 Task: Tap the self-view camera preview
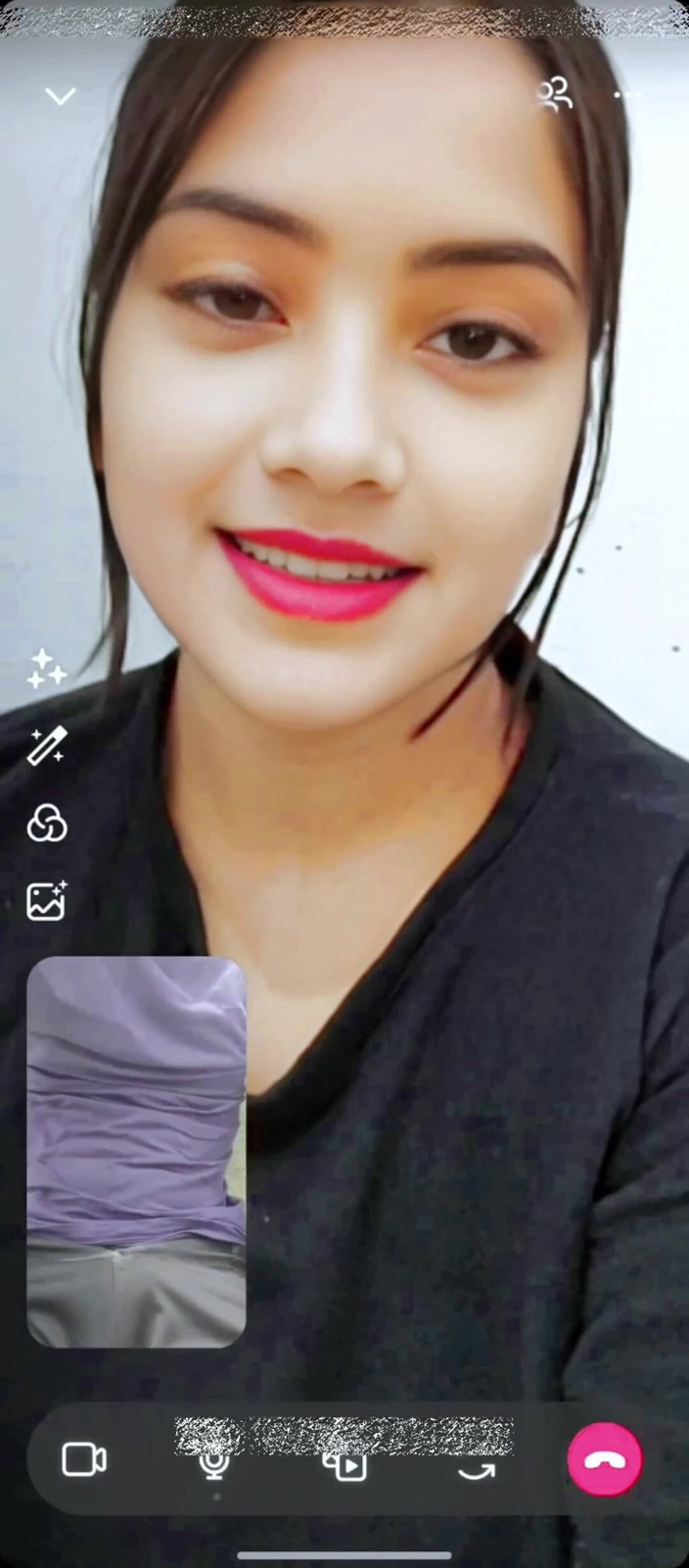tap(136, 1151)
